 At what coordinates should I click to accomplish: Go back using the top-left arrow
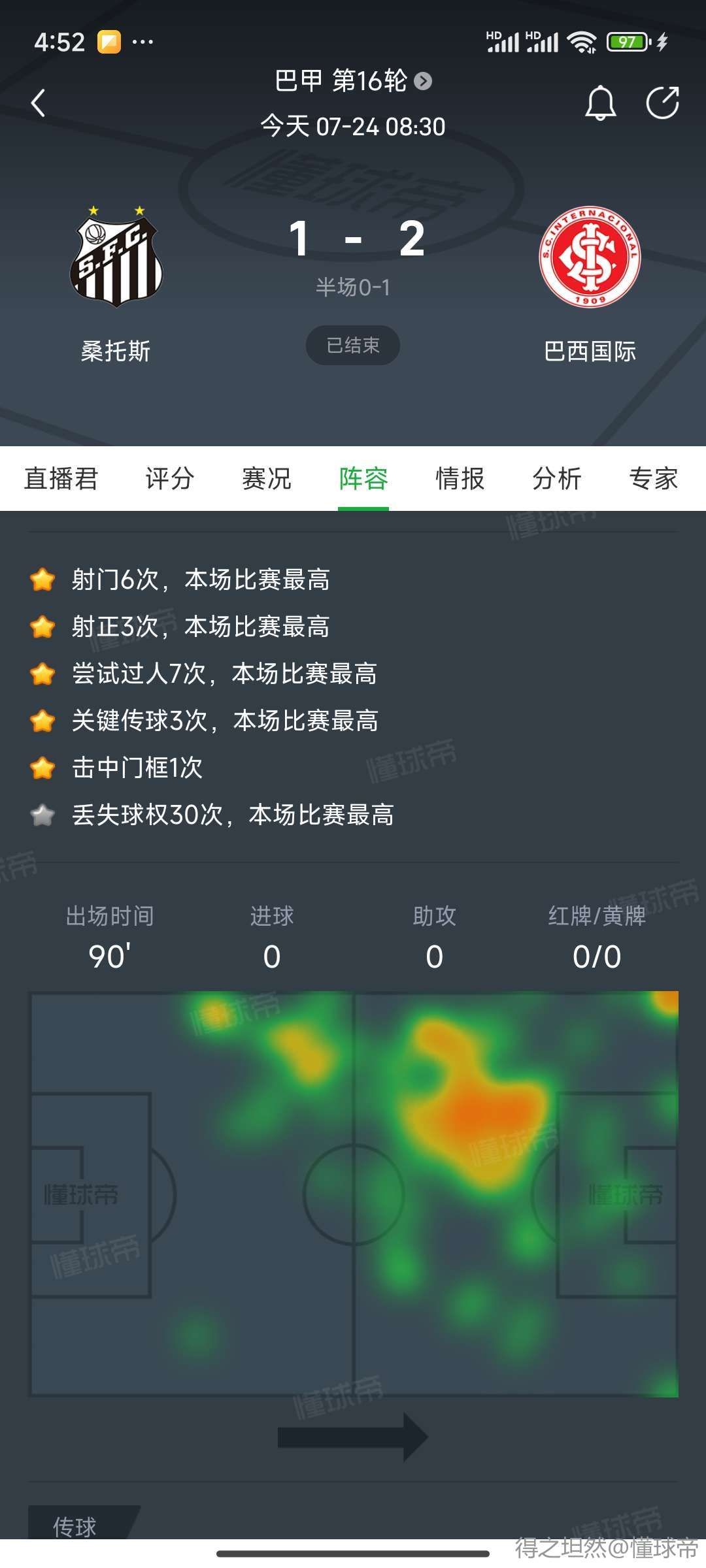pos(39,103)
